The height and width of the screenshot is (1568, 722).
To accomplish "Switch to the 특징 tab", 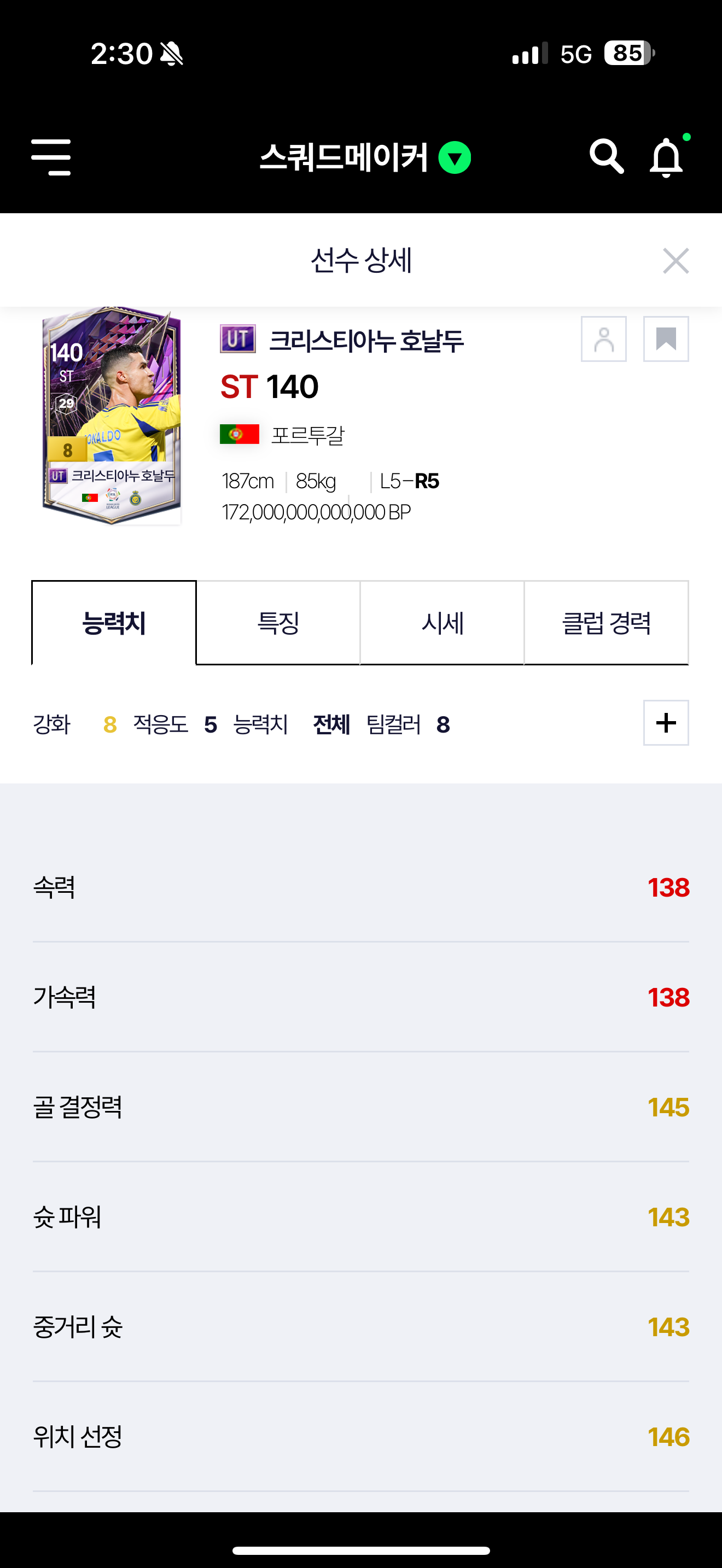I will pyautogui.click(x=278, y=623).
